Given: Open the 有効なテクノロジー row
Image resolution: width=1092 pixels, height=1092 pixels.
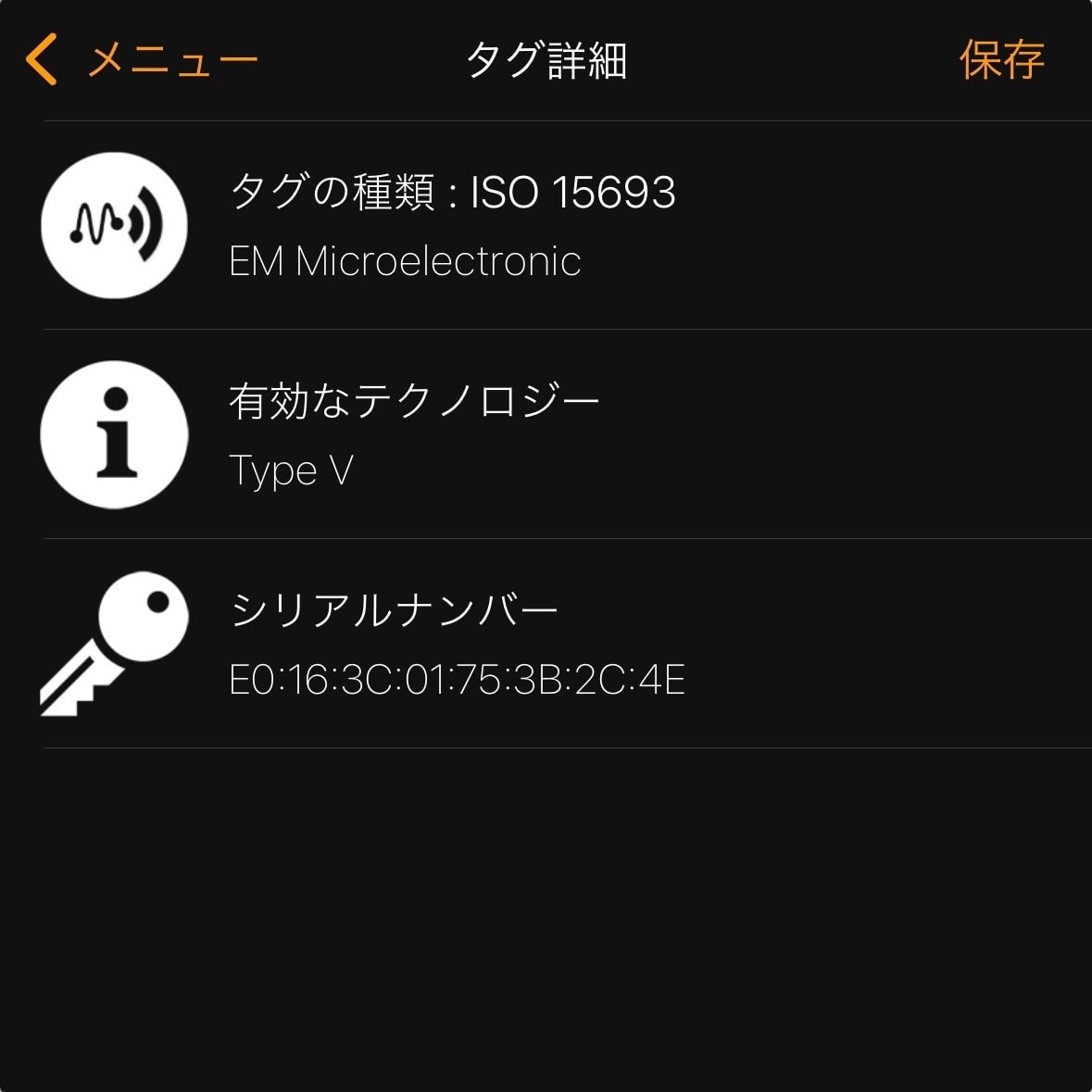Looking at the screenshot, I should tap(546, 433).
